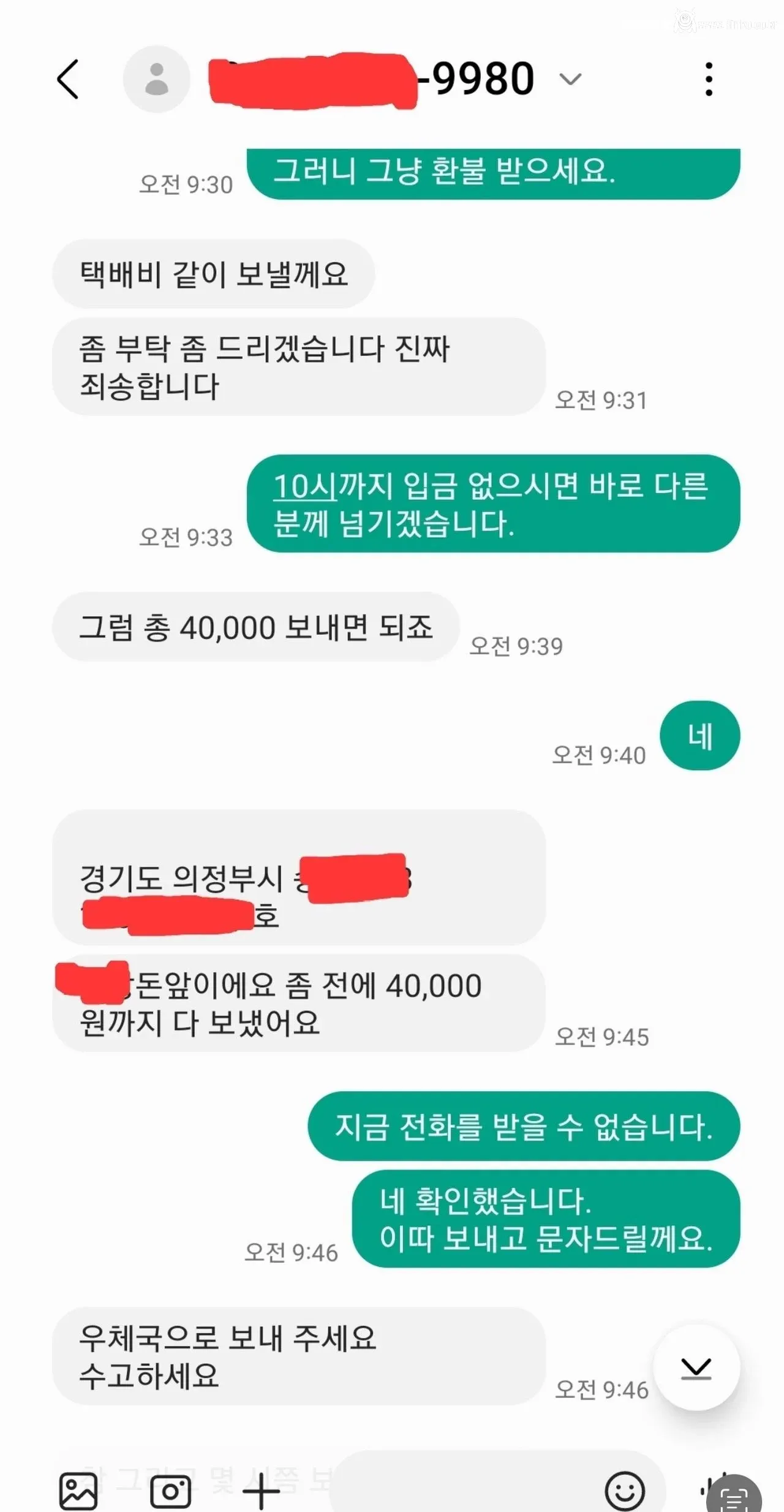
Task: Tap the contact profile avatar
Action: (156, 80)
